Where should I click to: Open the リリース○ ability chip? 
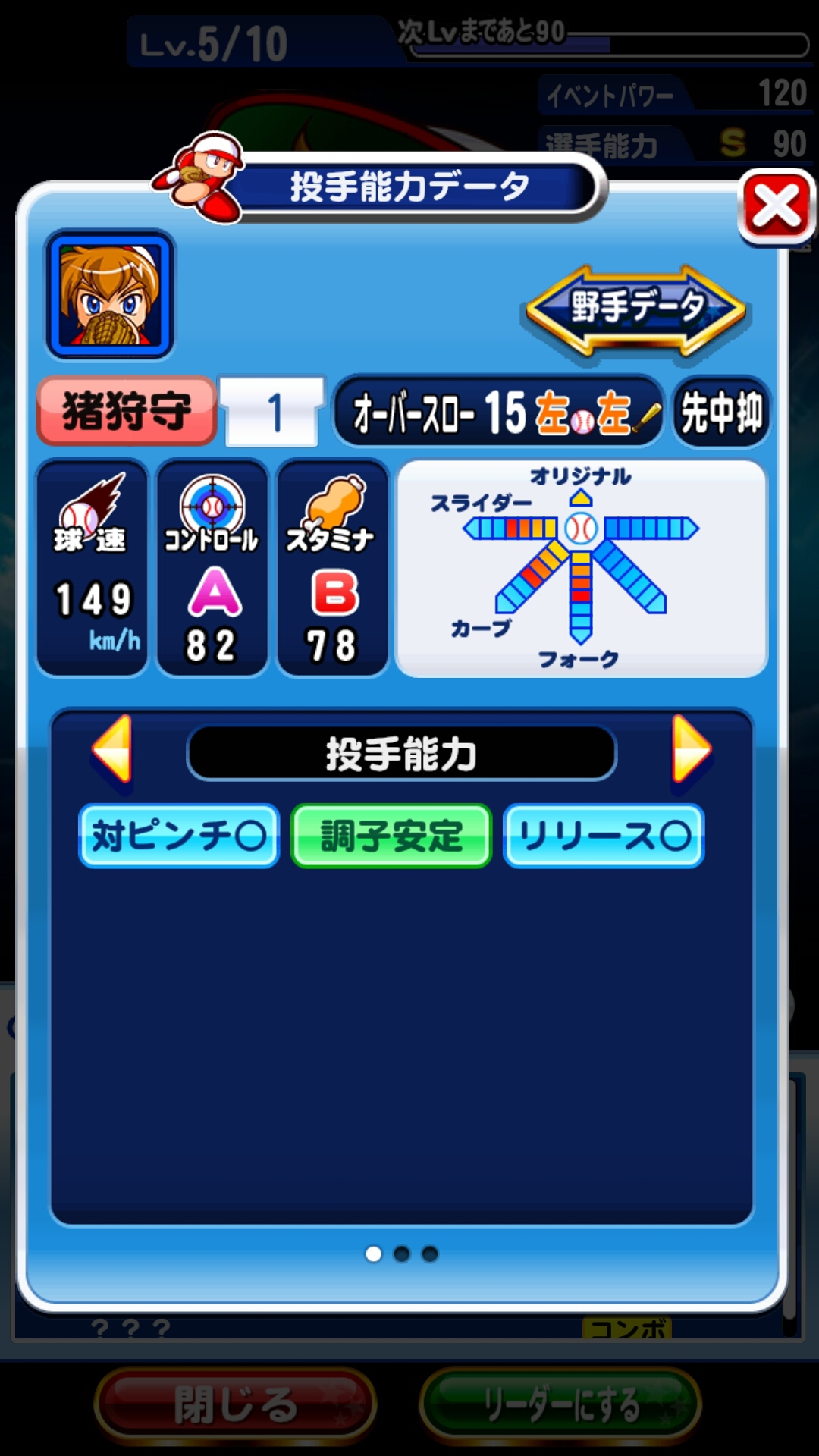604,836
